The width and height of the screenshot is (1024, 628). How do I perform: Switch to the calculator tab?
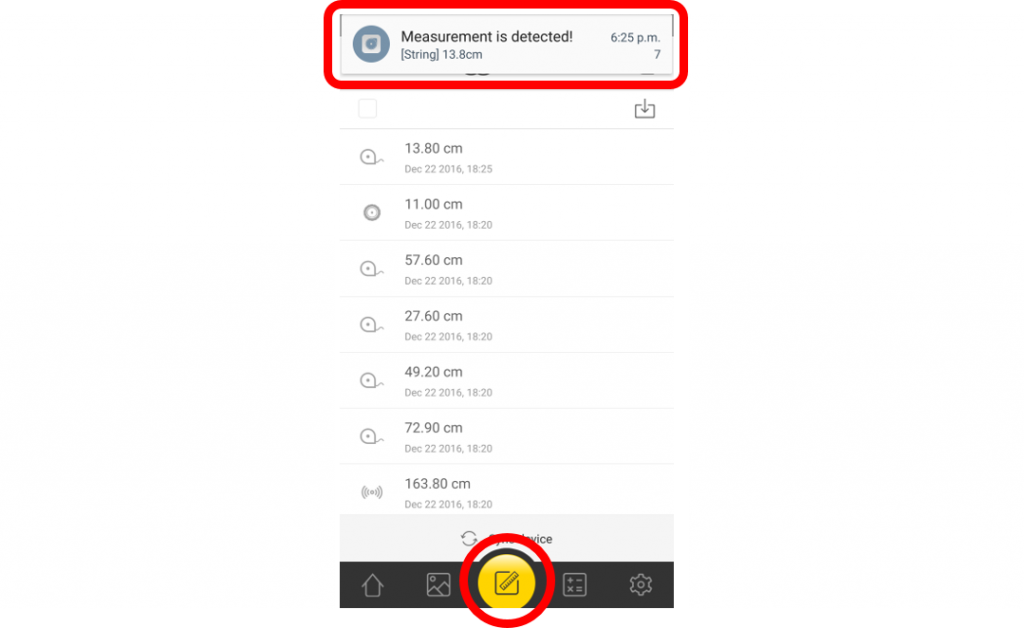pyautogui.click(x=575, y=585)
